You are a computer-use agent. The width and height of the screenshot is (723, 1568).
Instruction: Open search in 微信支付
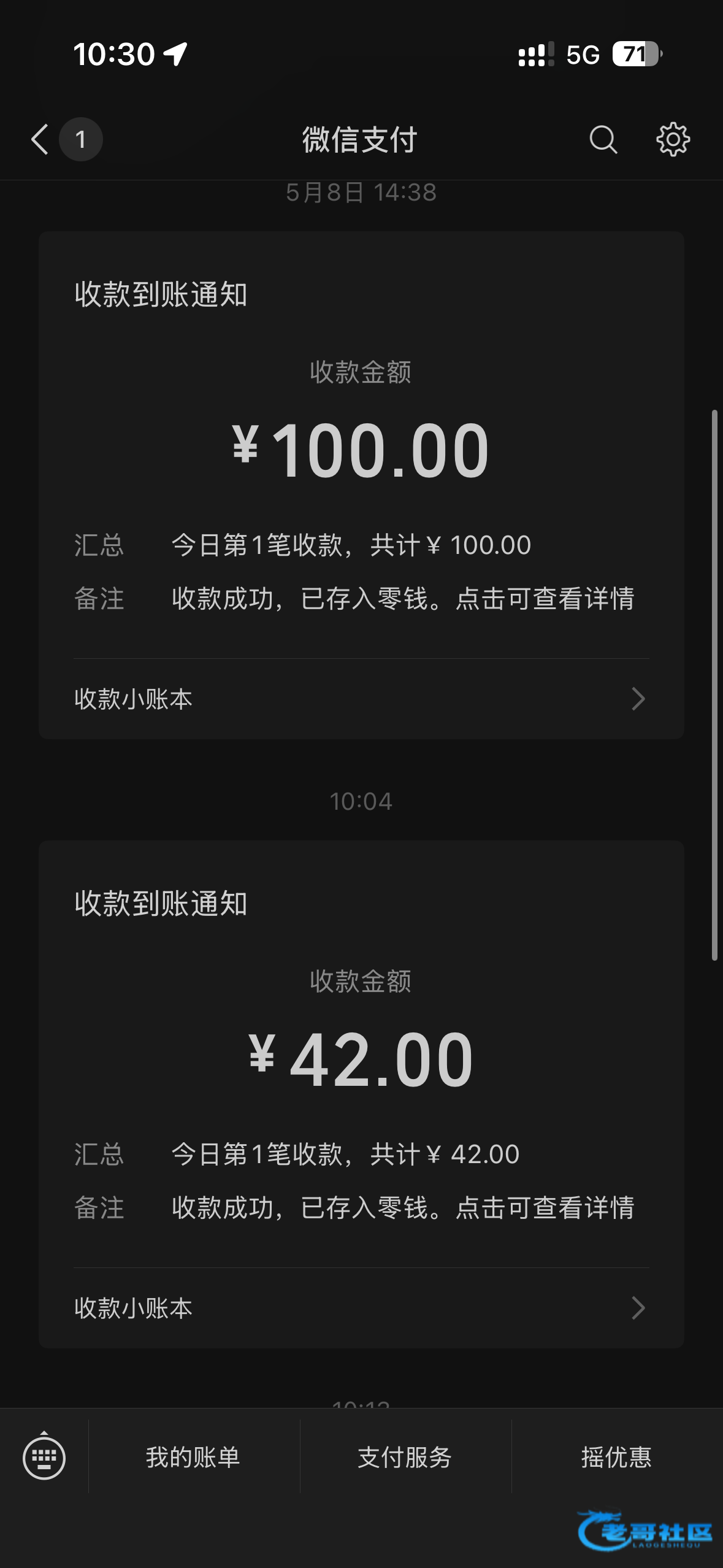point(603,139)
